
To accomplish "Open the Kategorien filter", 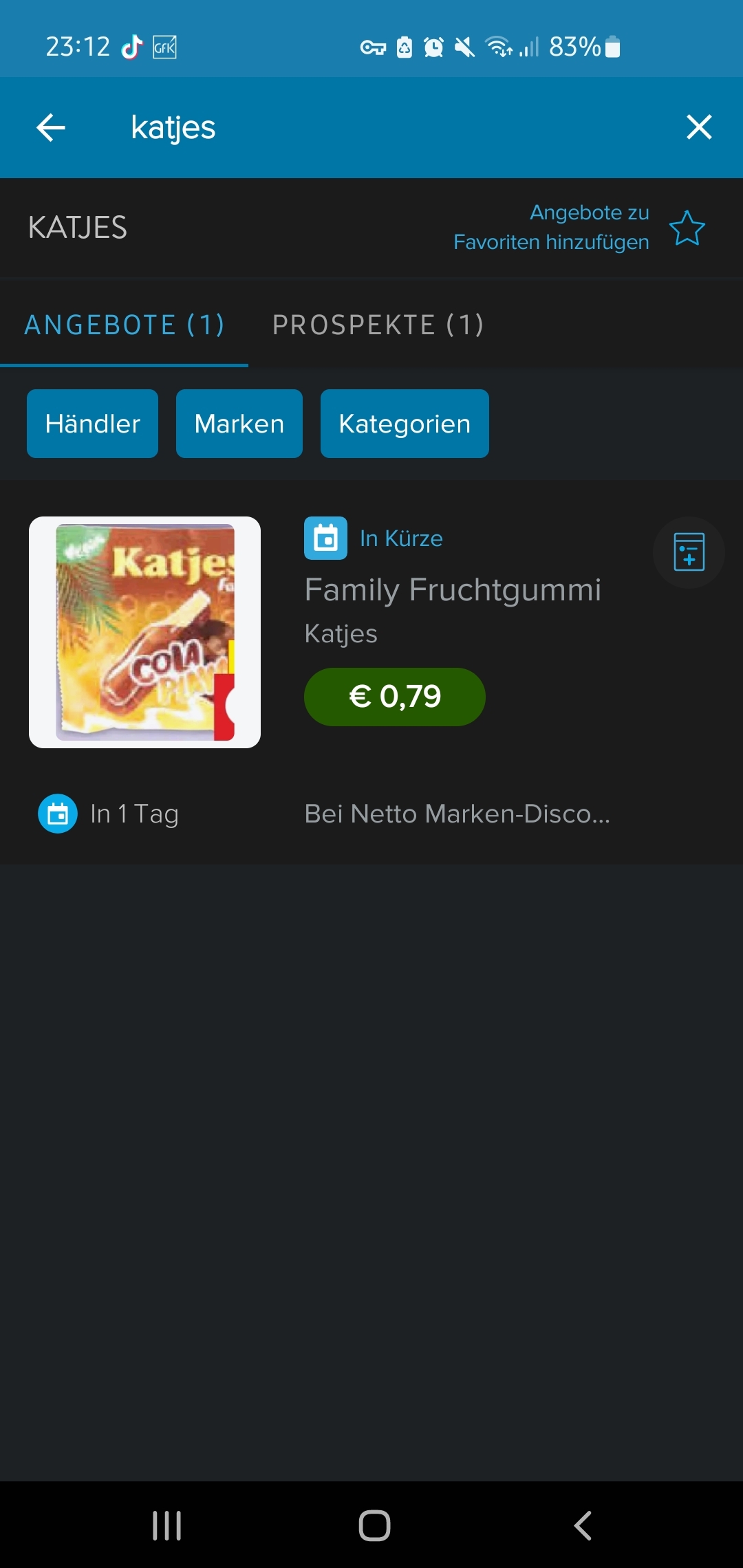I will [x=405, y=424].
